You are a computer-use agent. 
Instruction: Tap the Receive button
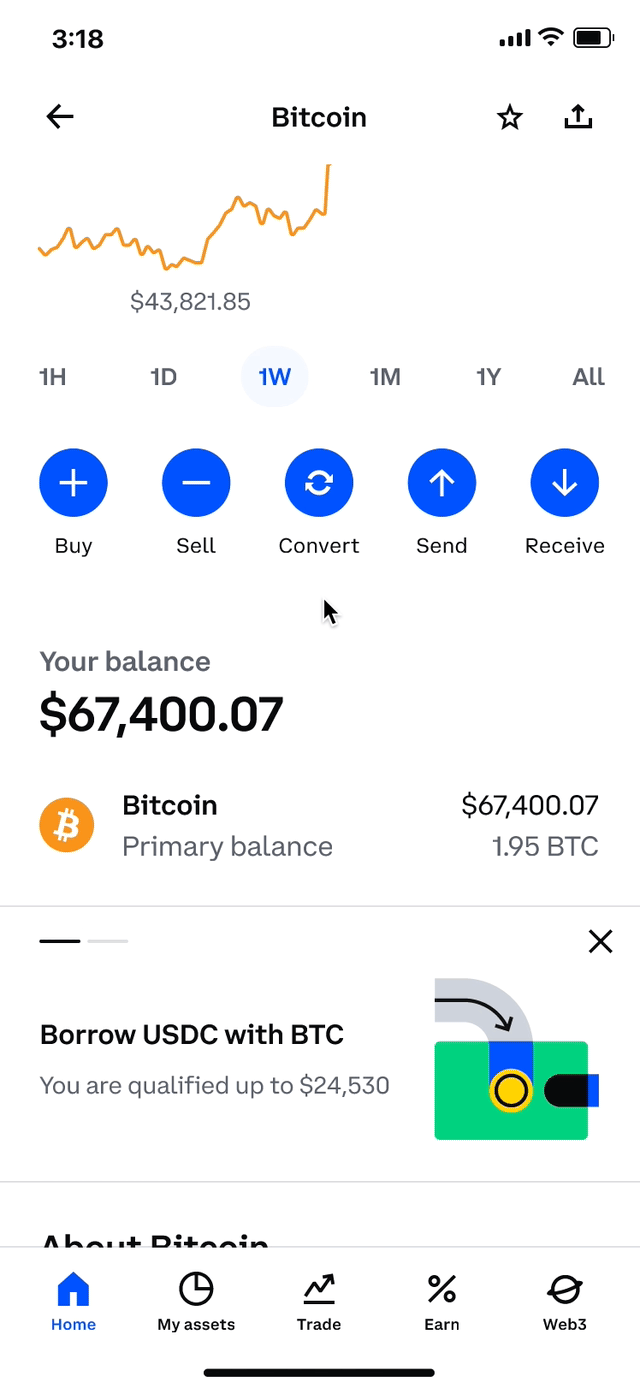[565, 484]
